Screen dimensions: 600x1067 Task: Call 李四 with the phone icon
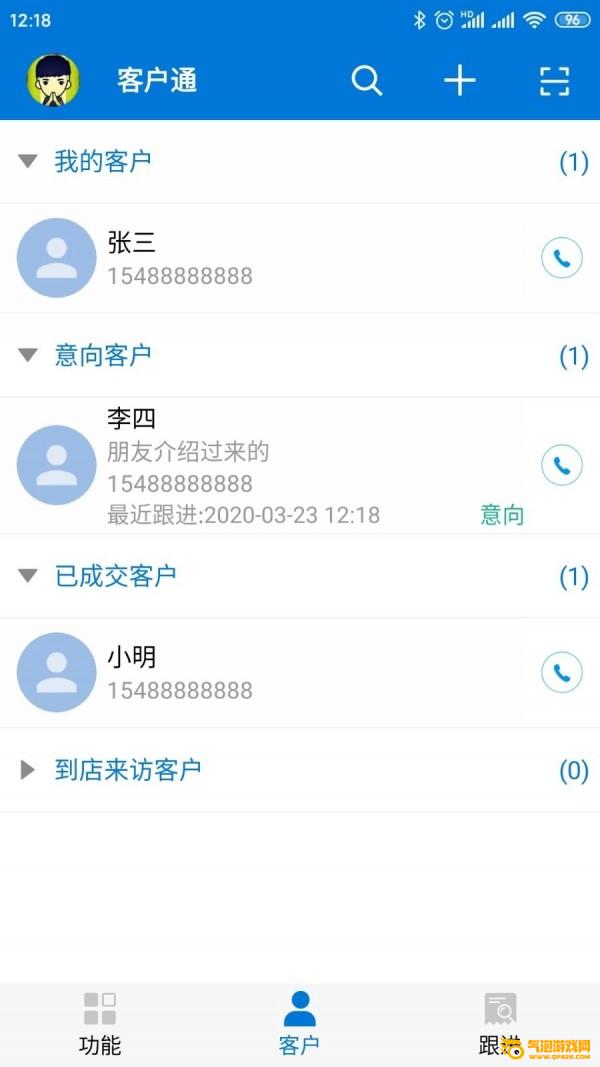pyautogui.click(x=561, y=465)
